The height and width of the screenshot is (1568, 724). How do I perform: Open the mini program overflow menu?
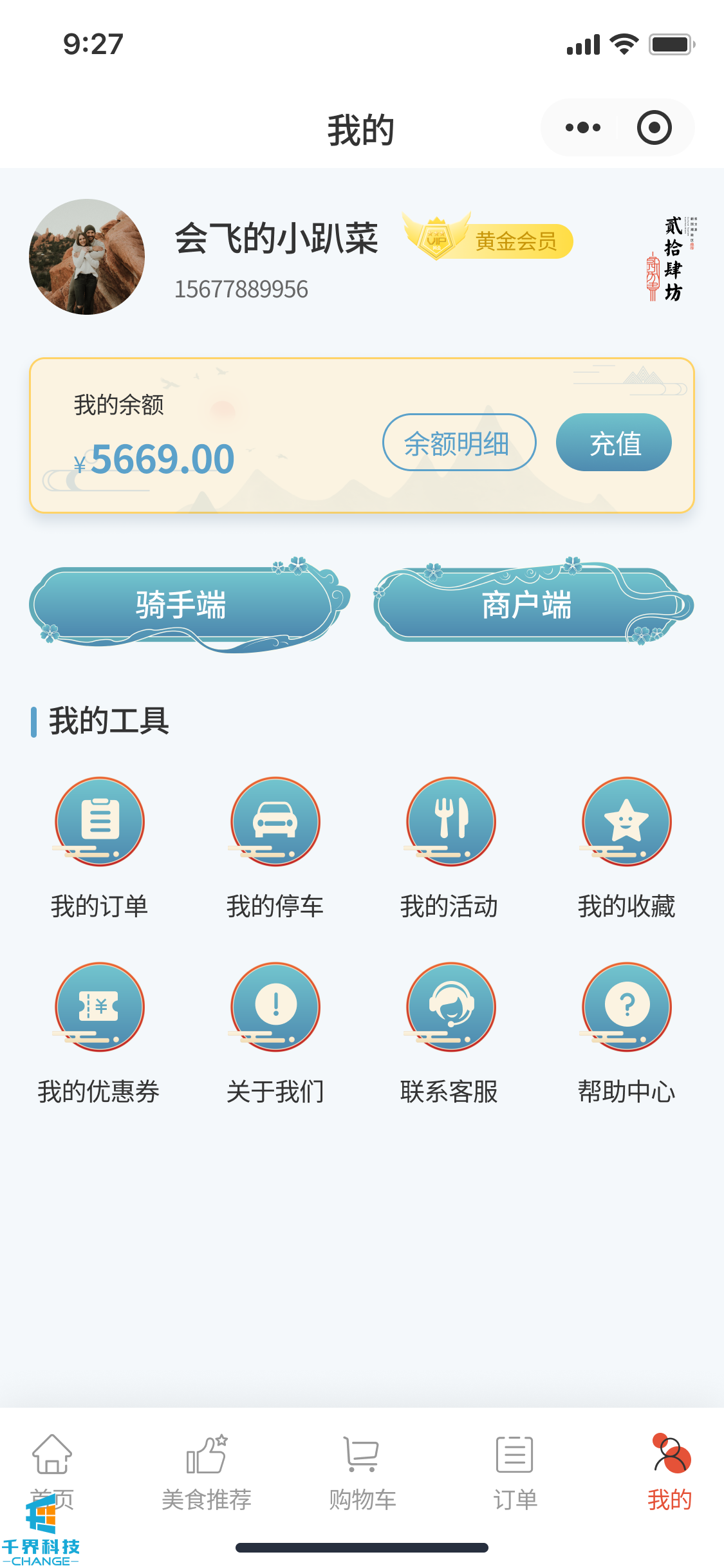coord(582,127)
